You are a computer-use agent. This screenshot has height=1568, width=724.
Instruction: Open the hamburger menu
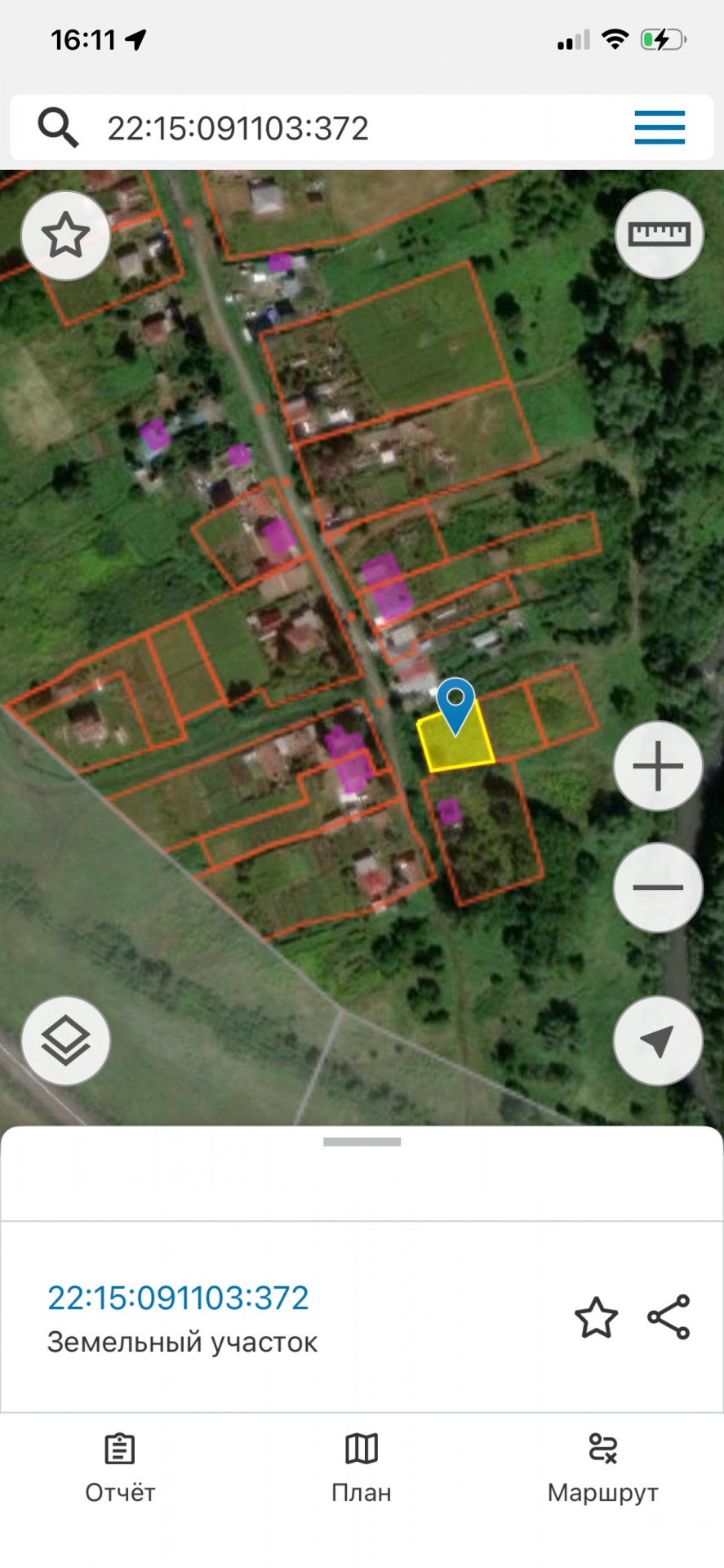pos(660,127)
